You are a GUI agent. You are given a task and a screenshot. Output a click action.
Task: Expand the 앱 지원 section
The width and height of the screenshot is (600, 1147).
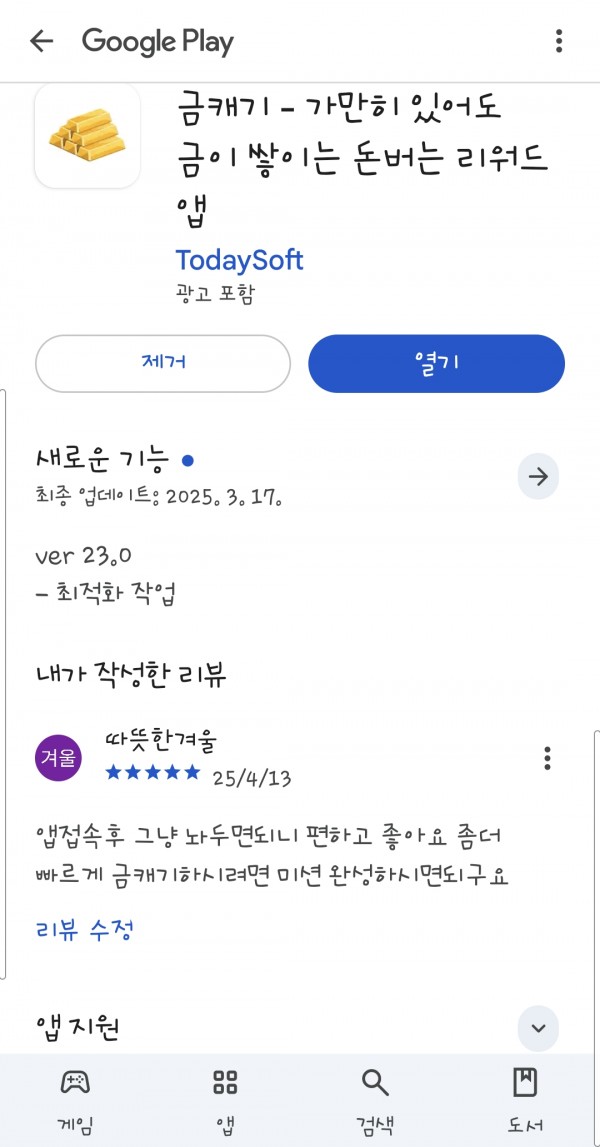tap(538, 1028)
